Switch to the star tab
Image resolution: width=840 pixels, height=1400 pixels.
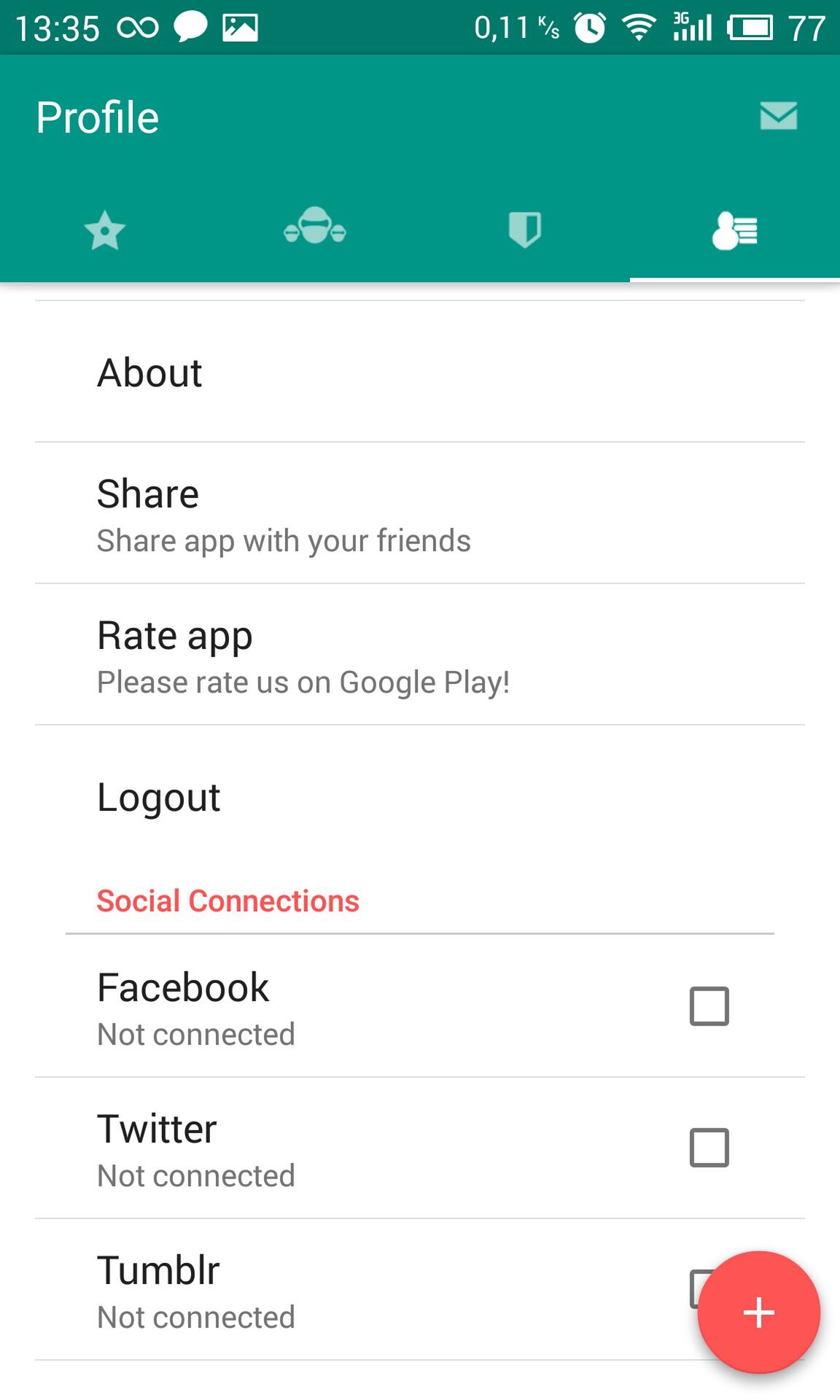coord(105,230)
